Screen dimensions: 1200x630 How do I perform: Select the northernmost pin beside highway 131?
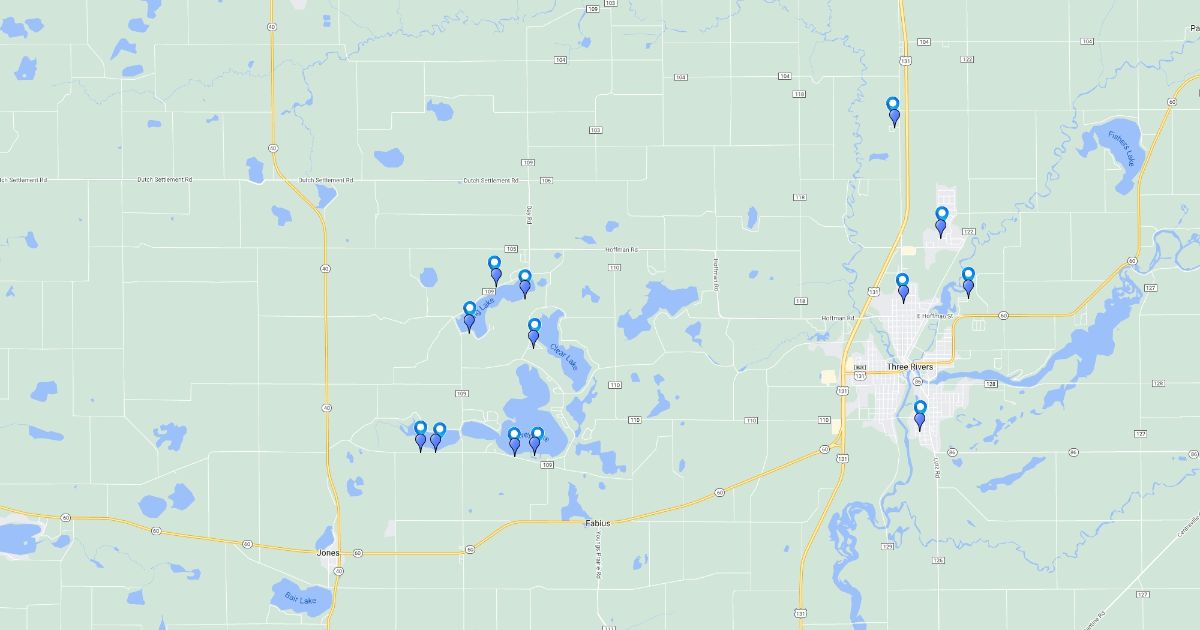click(893, 112)
